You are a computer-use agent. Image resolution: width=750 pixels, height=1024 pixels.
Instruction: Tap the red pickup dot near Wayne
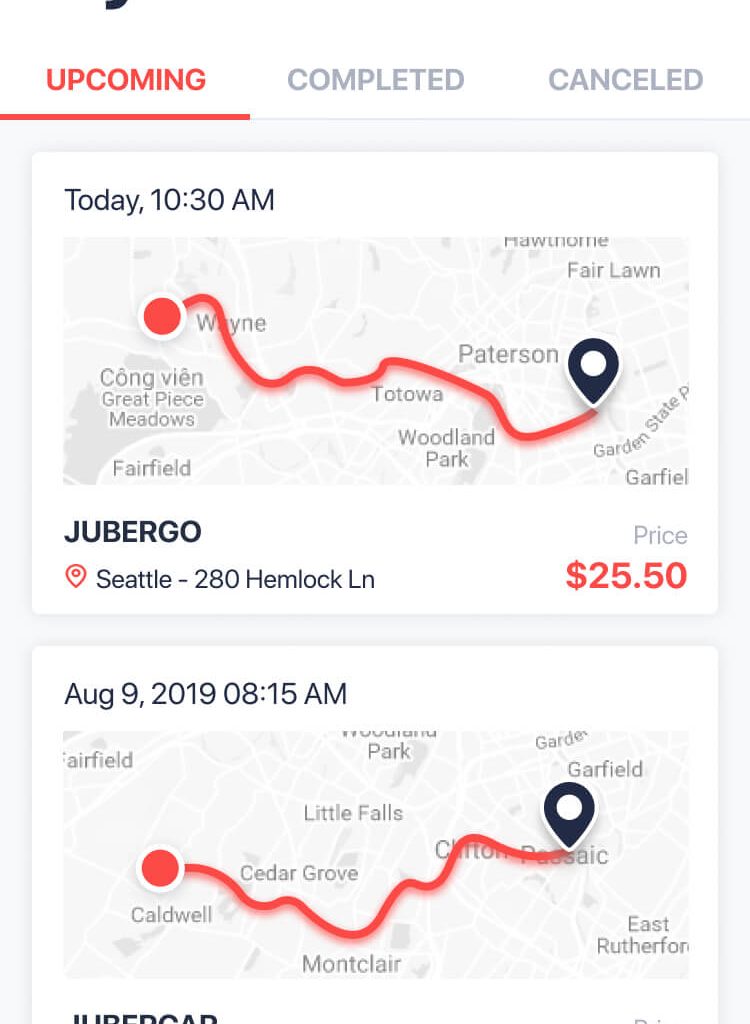pos(162,316)
